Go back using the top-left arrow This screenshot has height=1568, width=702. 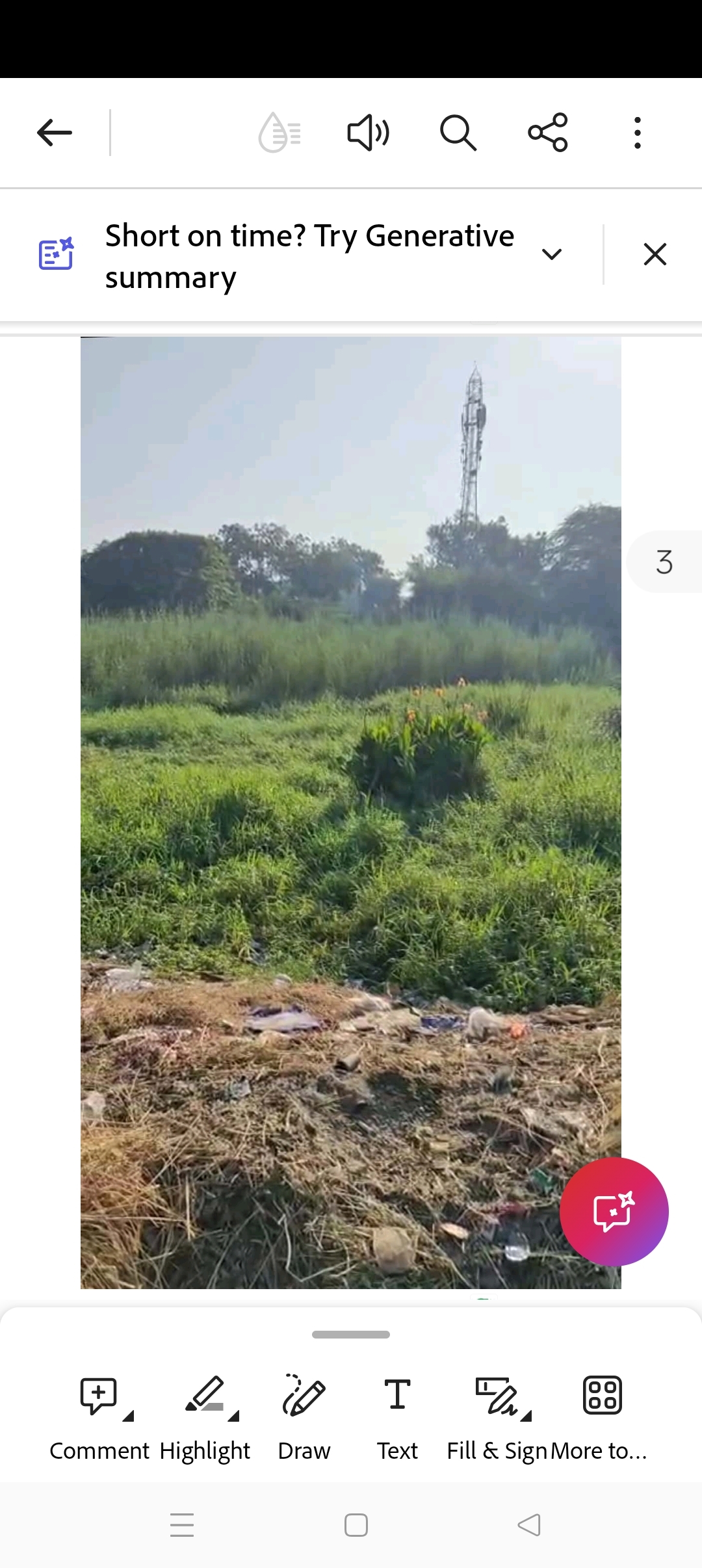(x=55, y=133)
